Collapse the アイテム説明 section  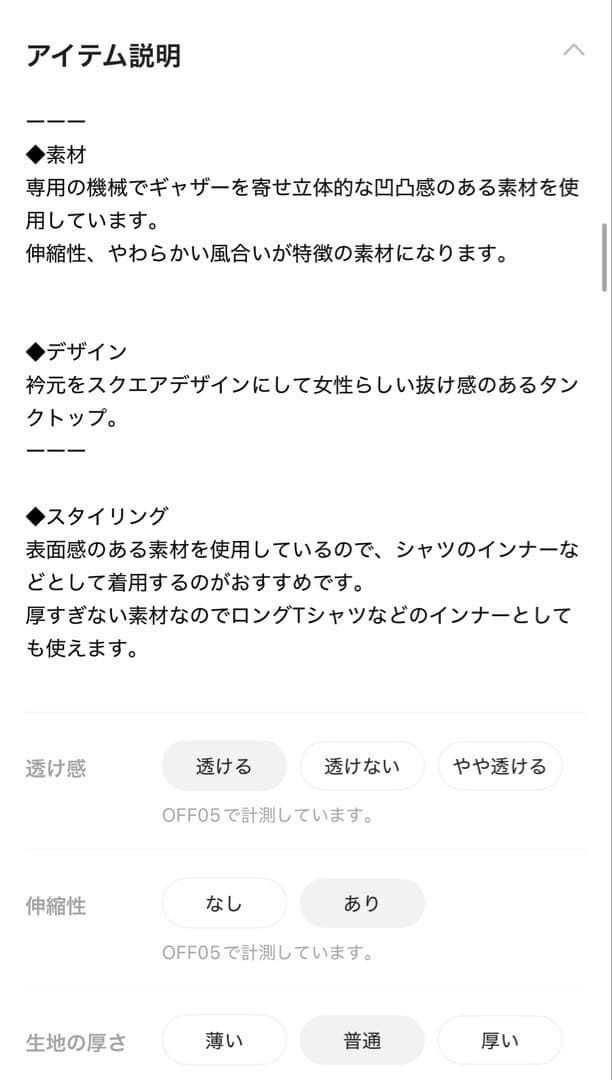point(573,50)
